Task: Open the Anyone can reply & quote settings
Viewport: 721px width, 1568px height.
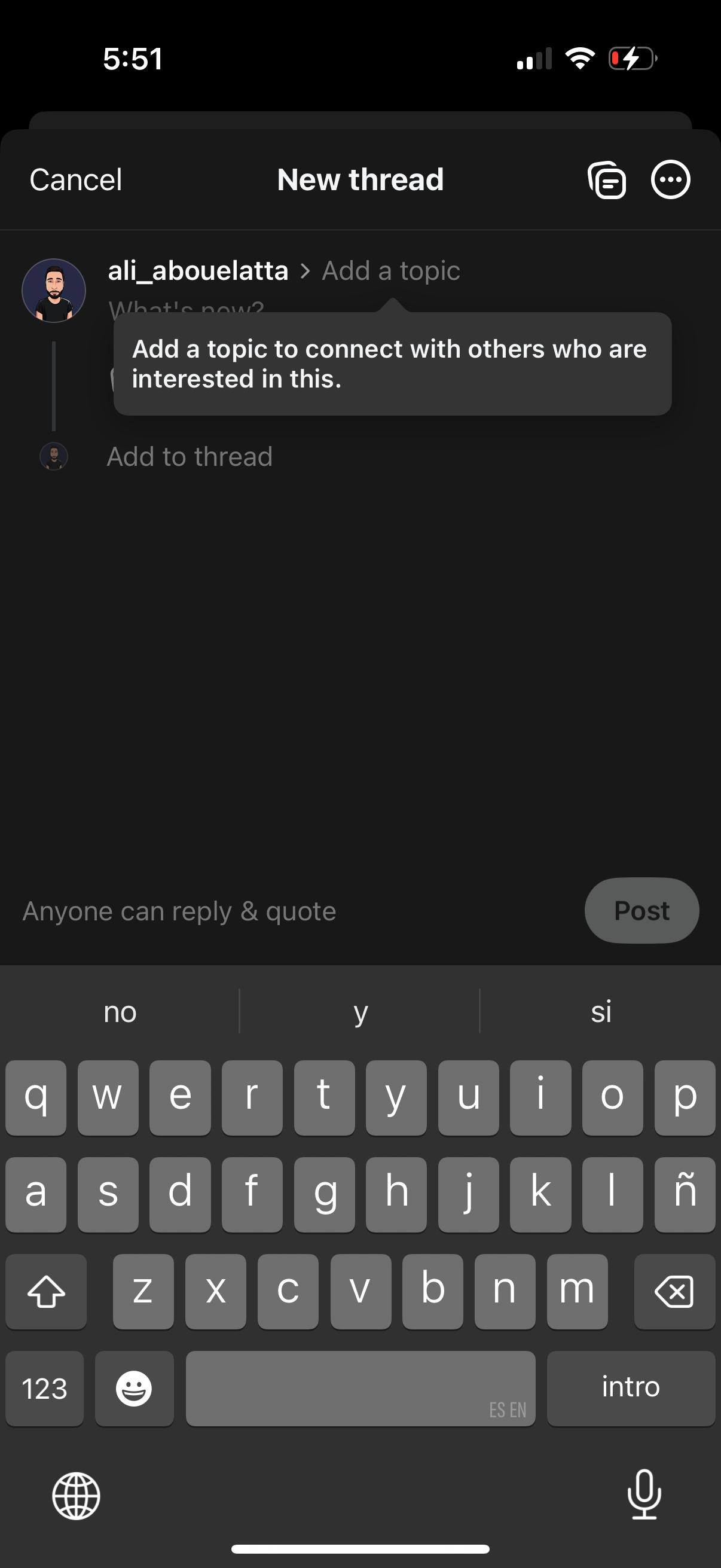Action: pos(179,911)
